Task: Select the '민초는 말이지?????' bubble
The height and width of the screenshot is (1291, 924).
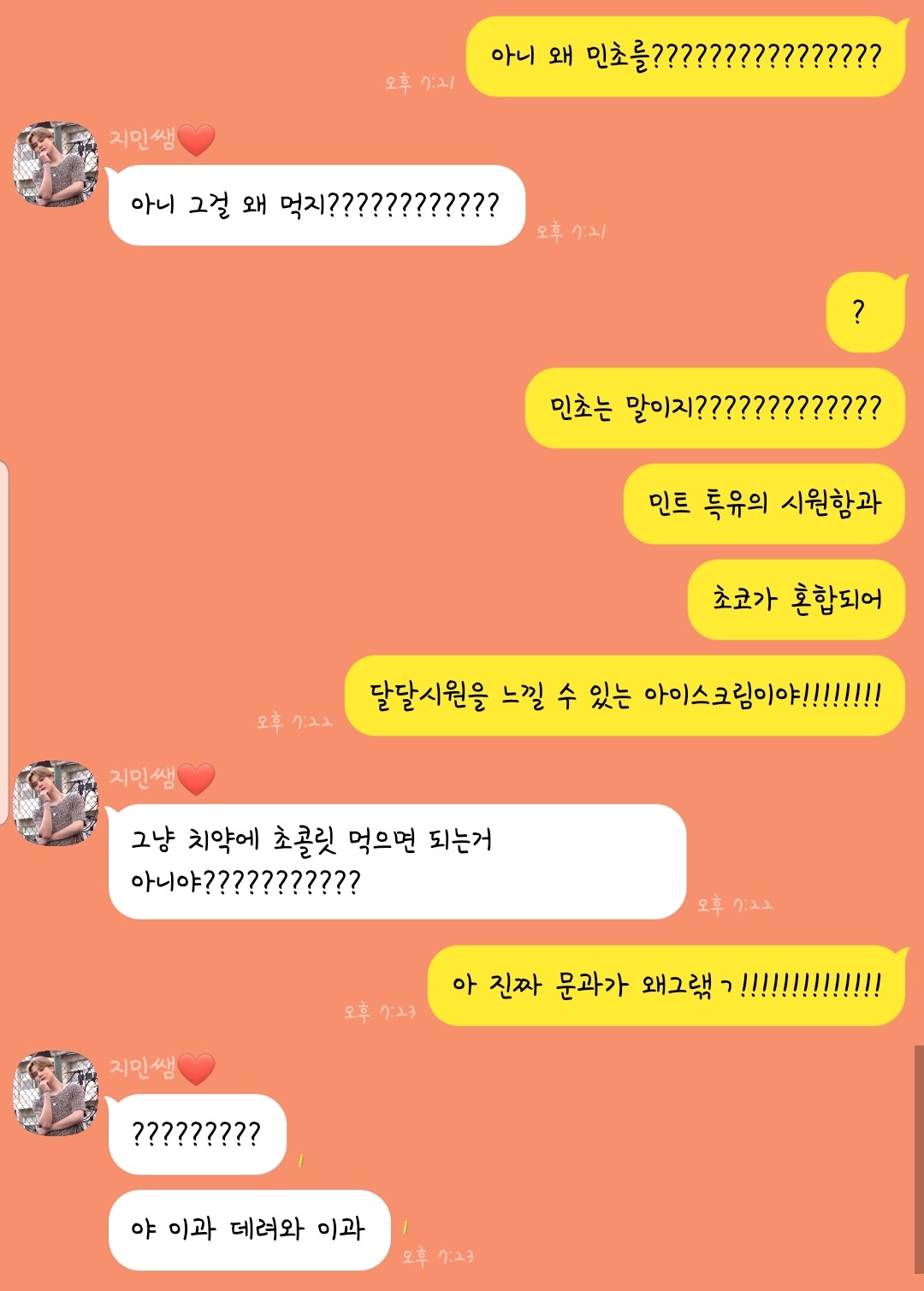Action: pyautogui.click(x=713, y=406)
